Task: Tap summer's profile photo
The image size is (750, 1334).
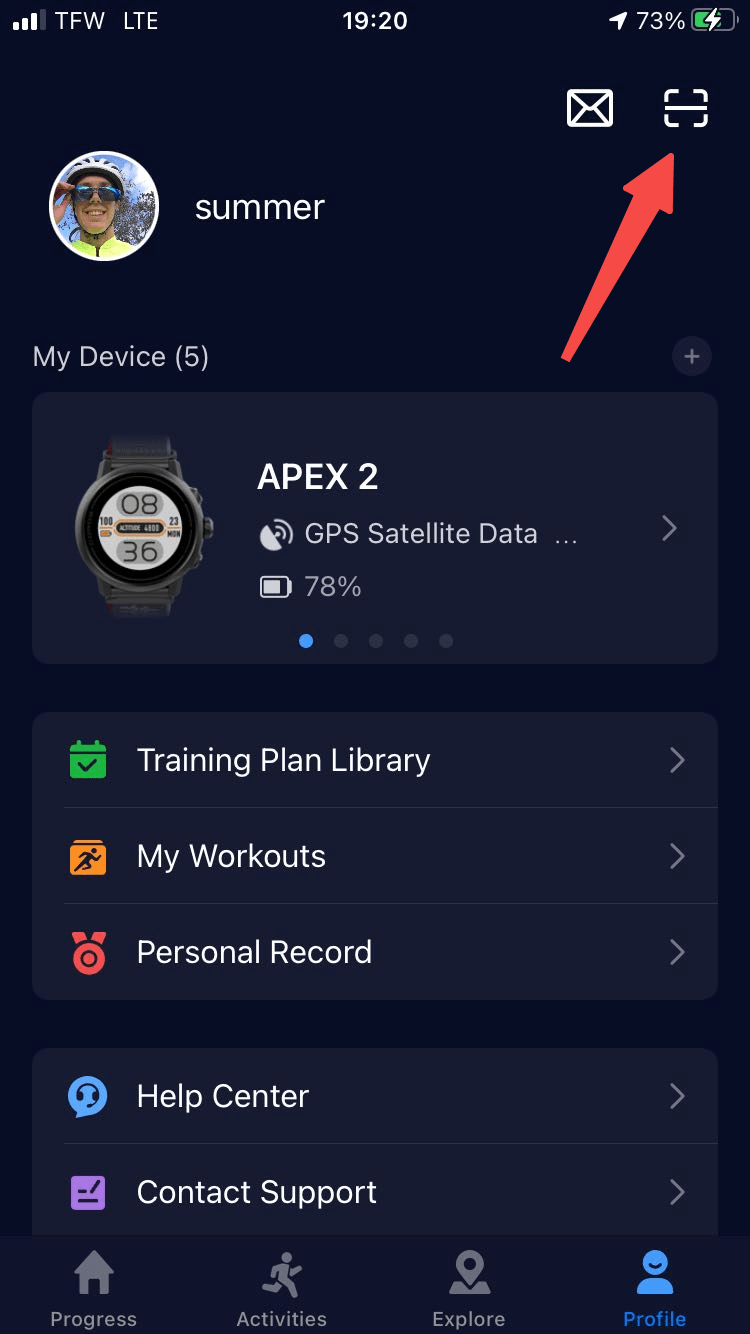Action: (x=103, y=206)
